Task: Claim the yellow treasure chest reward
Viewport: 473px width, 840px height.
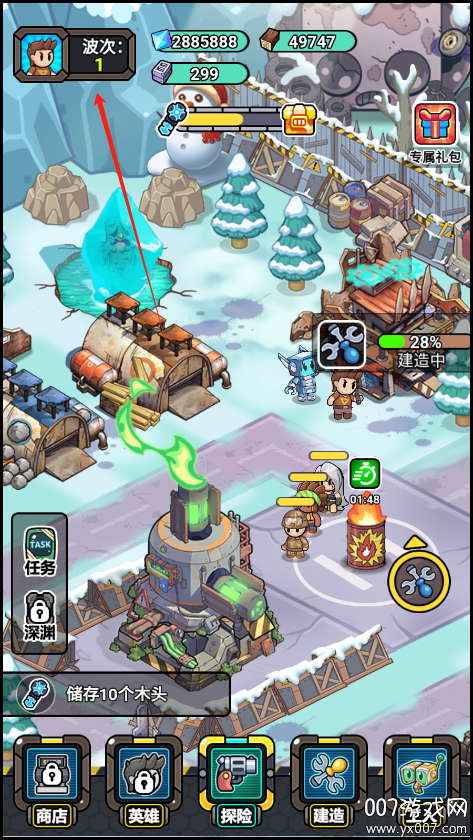Action: tap(299, 118)
